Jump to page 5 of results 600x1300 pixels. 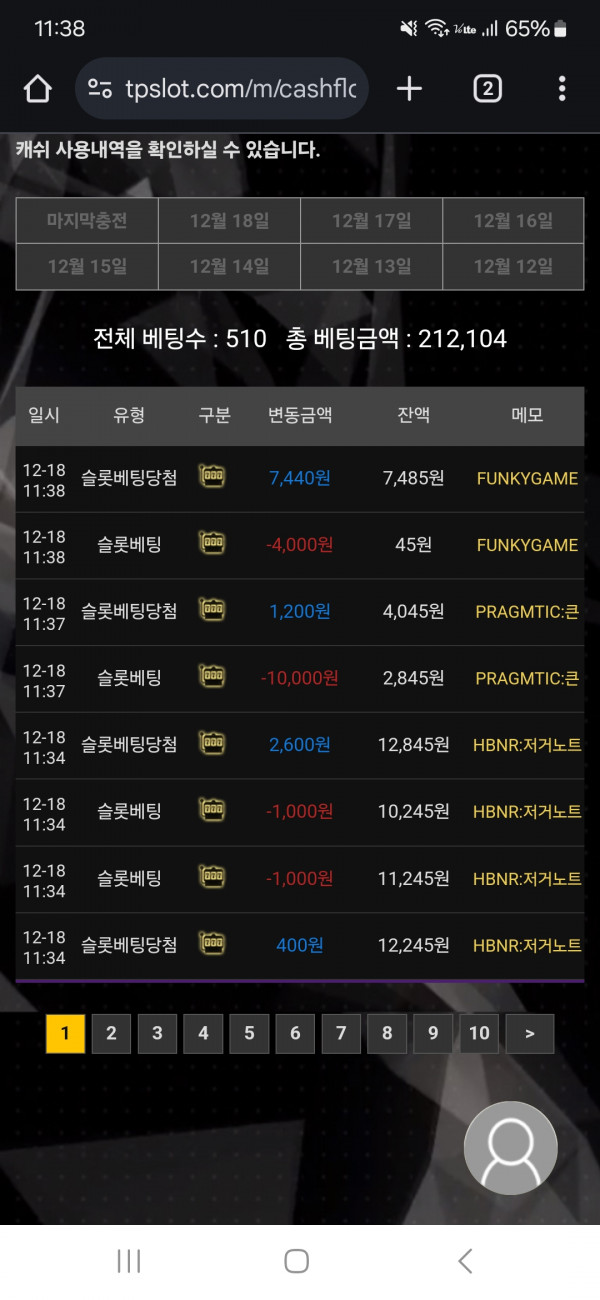249,1033
